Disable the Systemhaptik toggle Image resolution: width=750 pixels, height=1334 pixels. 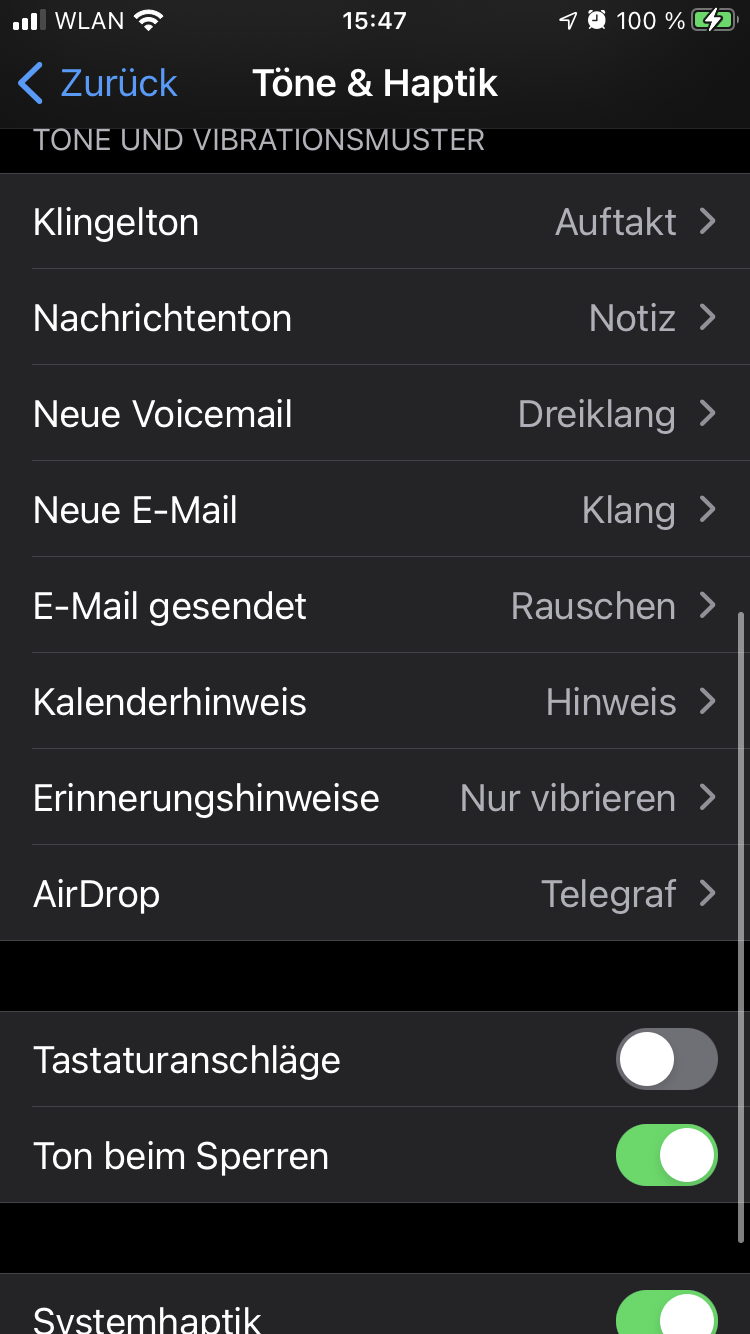pyautogui.click(x=666, y=1312)
